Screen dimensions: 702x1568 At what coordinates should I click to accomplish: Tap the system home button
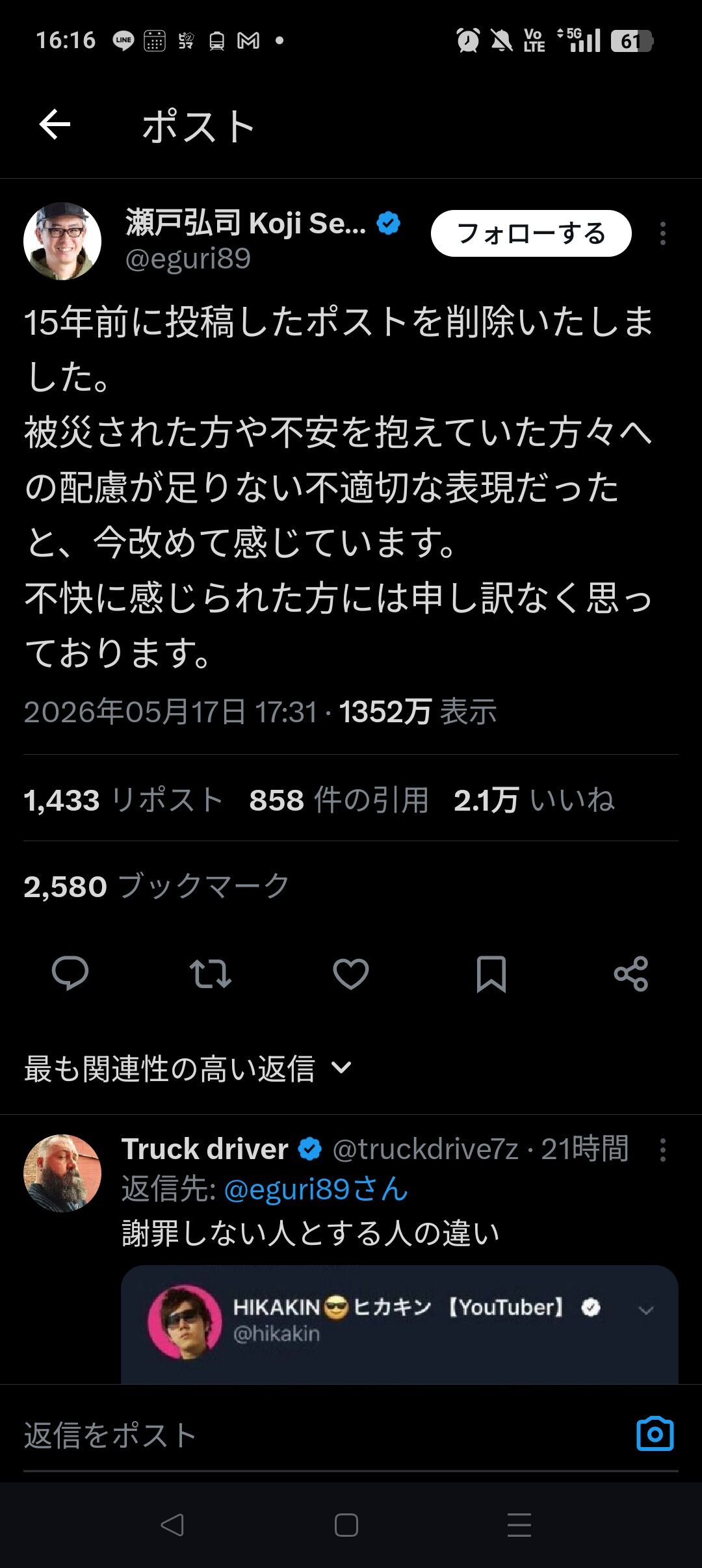(x=346, y=1524)
